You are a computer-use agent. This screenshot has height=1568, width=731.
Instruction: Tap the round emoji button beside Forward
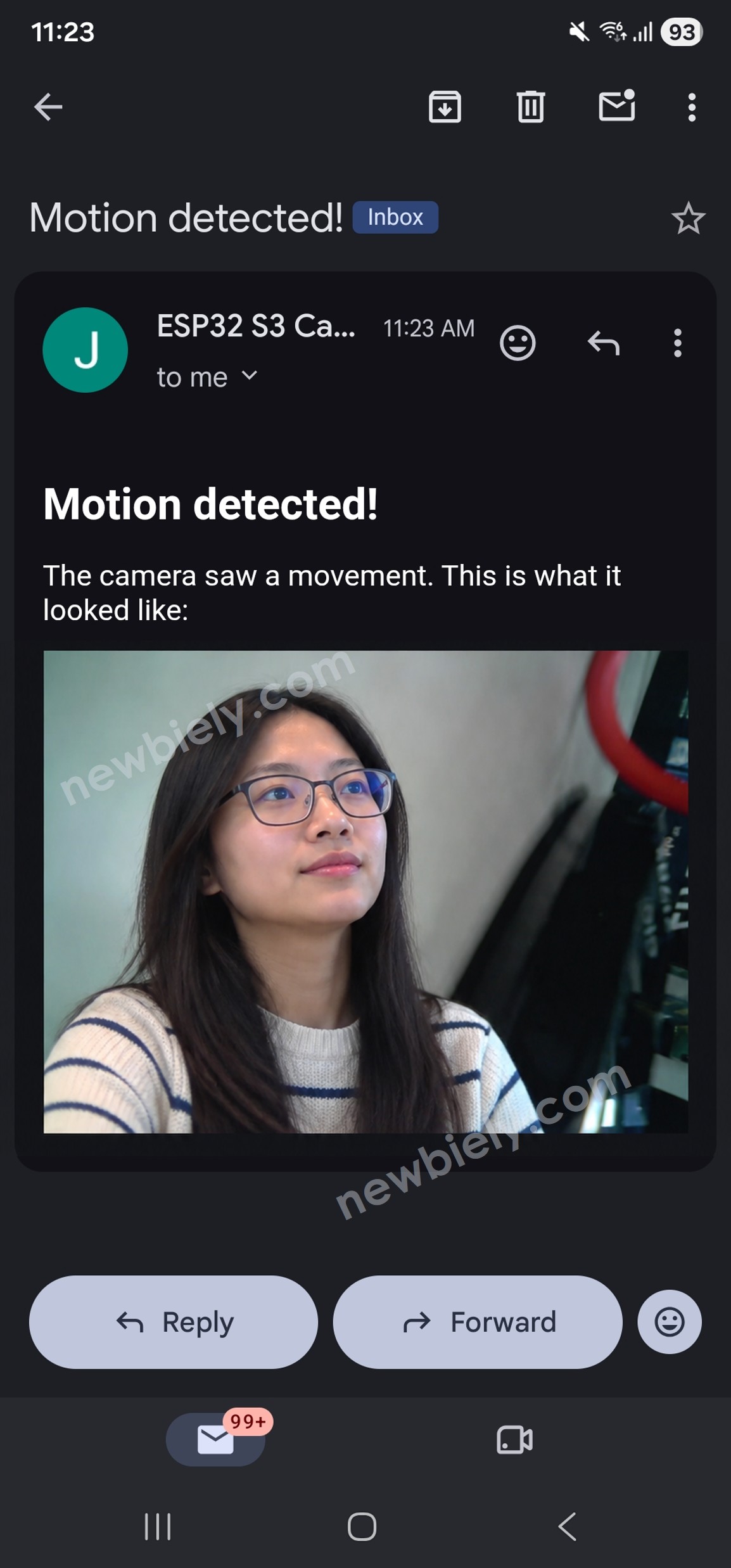pyautogui.click(x=670, y=1322)
